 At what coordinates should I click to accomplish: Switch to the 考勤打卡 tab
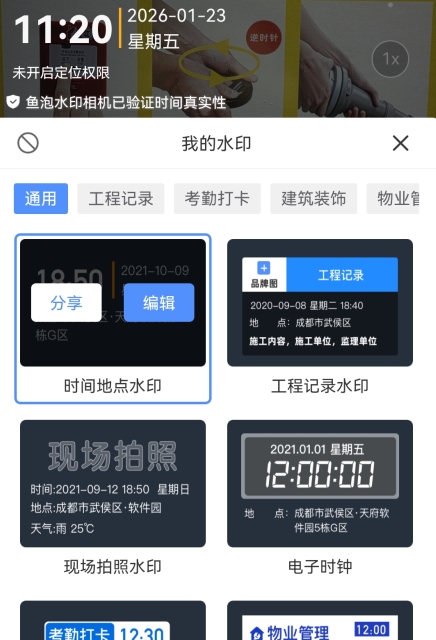[217, 199]
